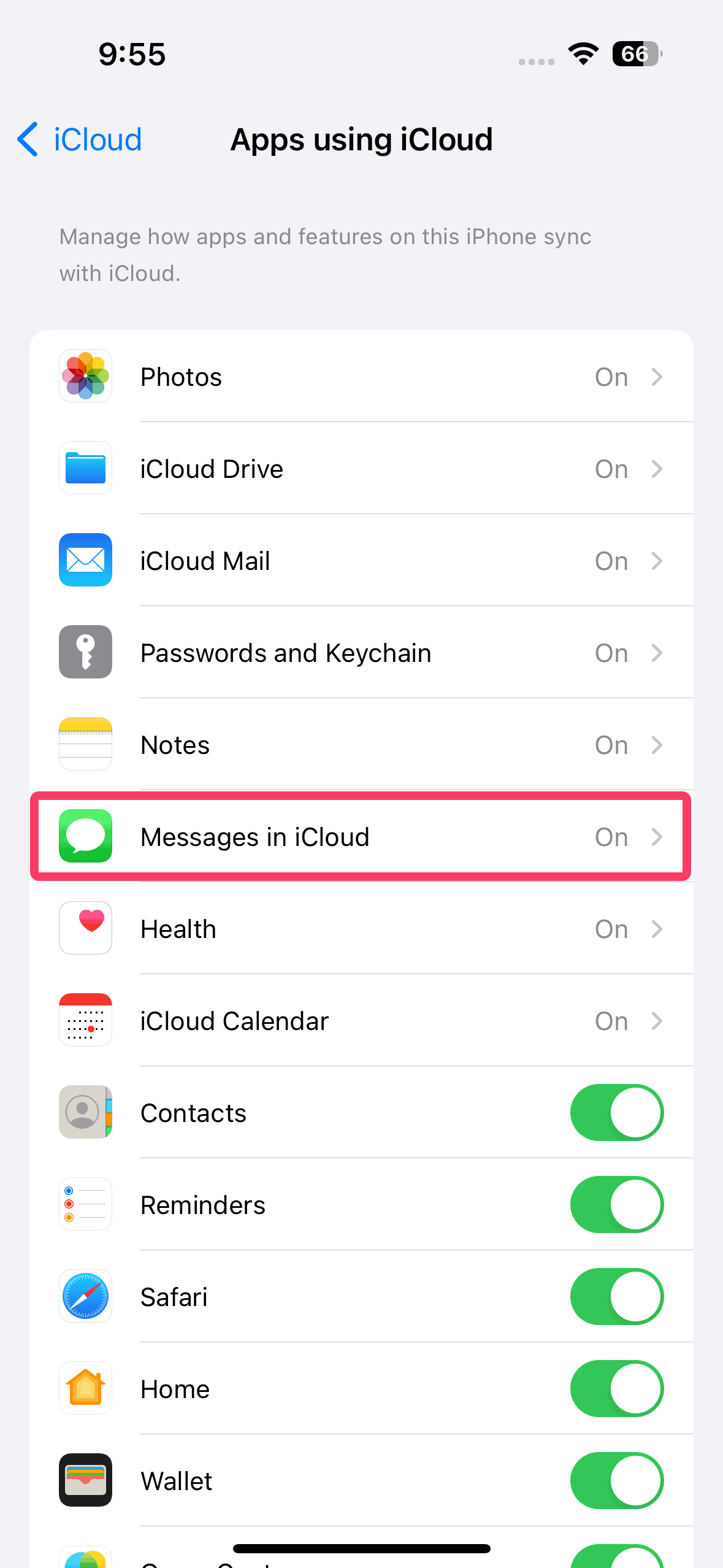
Task: Switch off Home iCloud sync
Action: coord(616,1389)
